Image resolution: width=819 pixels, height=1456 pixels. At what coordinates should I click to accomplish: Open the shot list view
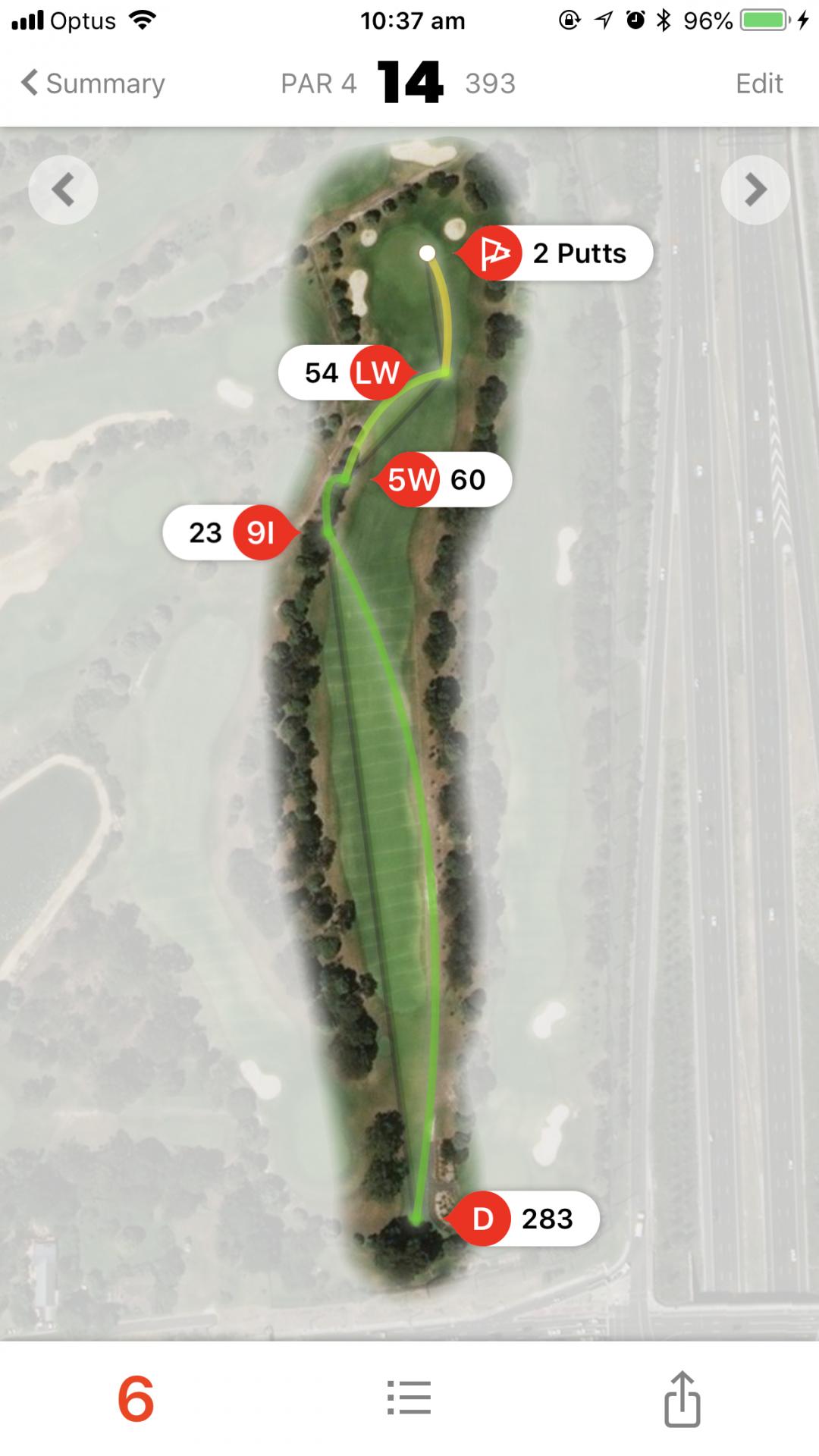pos(409,1398)
